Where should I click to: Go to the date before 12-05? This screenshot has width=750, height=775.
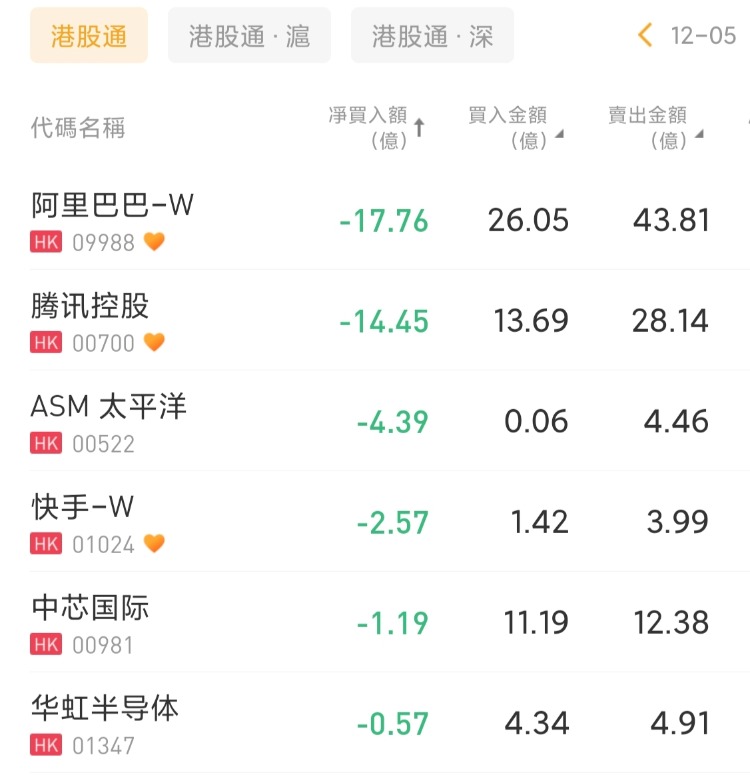click(645, 36)
